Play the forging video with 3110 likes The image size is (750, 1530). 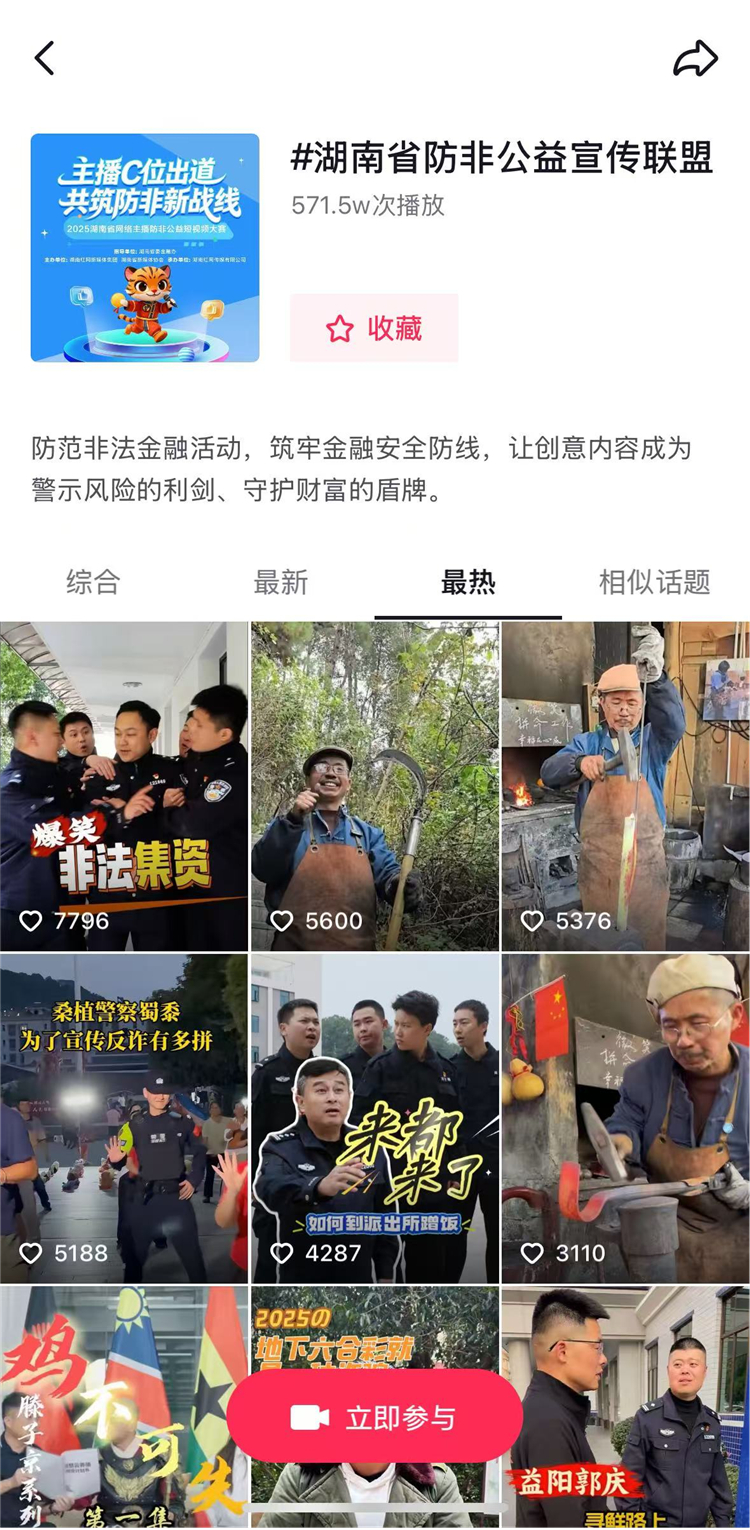point(626,1118)
